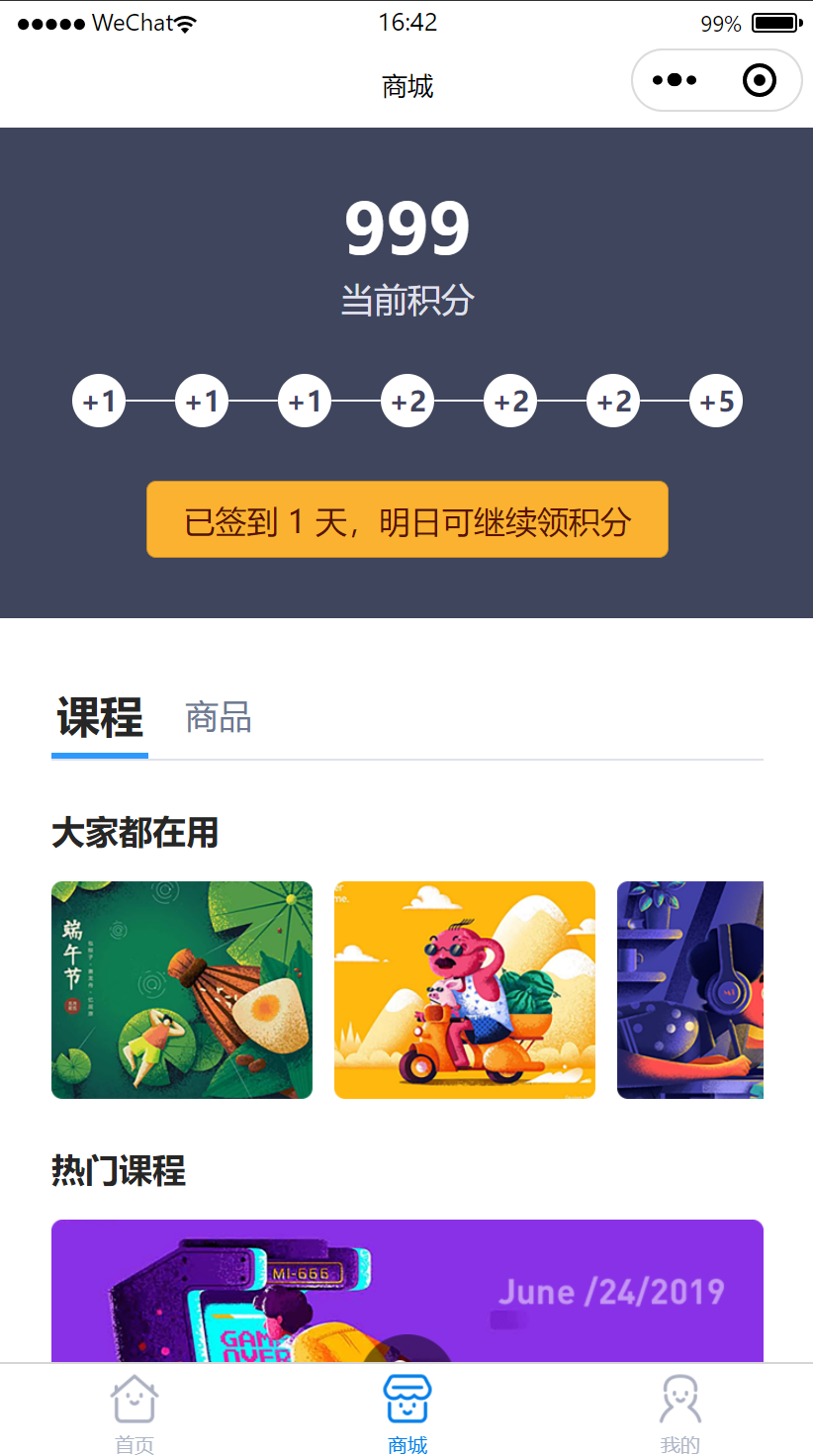Open the yellow scooter course card
The width and height of the screenshot is (813, 1456).
click(x=465, y=990)
